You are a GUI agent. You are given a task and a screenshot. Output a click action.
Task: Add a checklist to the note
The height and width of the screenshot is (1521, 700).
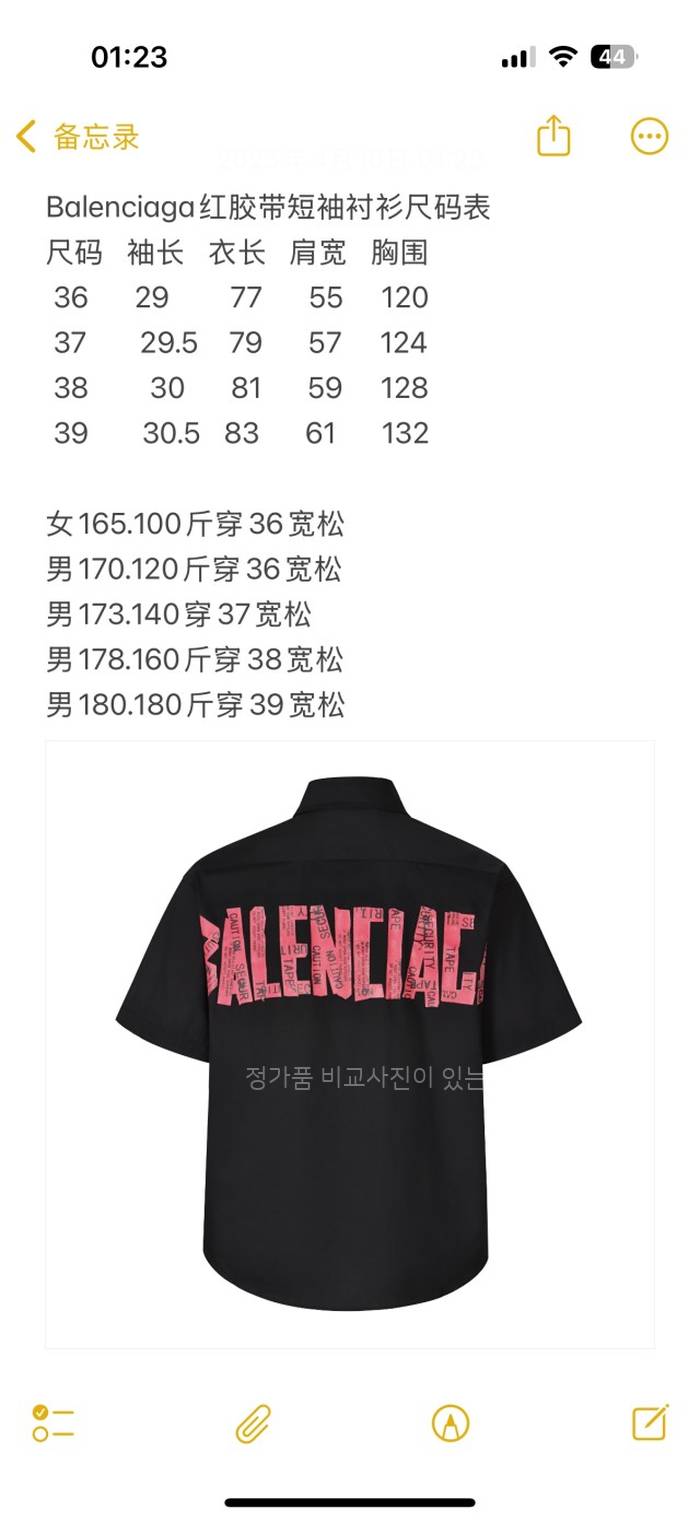click(53, 1422)
